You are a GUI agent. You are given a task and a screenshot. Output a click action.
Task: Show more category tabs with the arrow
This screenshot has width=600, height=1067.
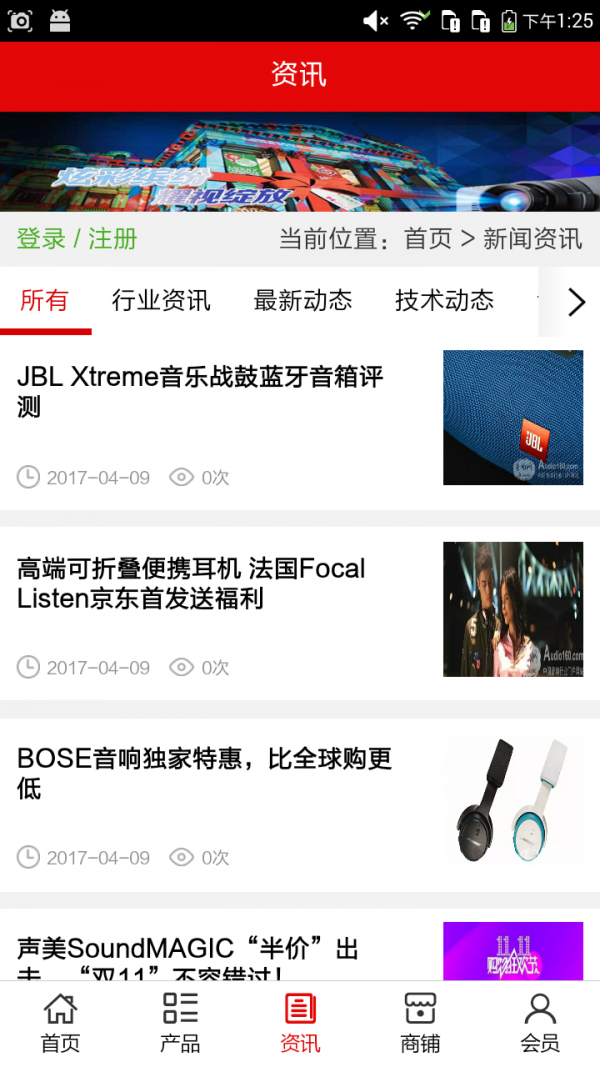coord(575,302)
